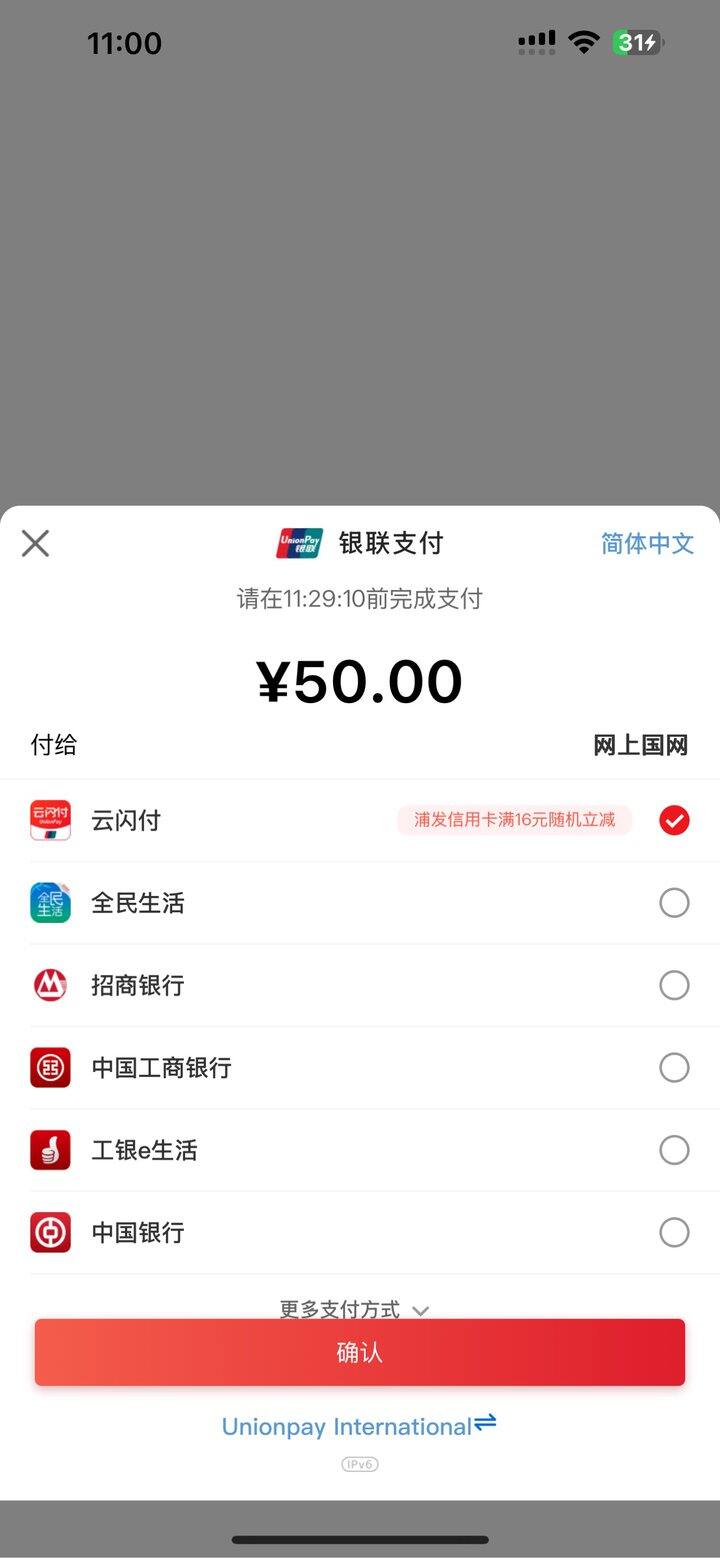Screen dimensions: 720x1558
Task: Click the 招商银行 bank icon
Action: click(x=50, y=985)
